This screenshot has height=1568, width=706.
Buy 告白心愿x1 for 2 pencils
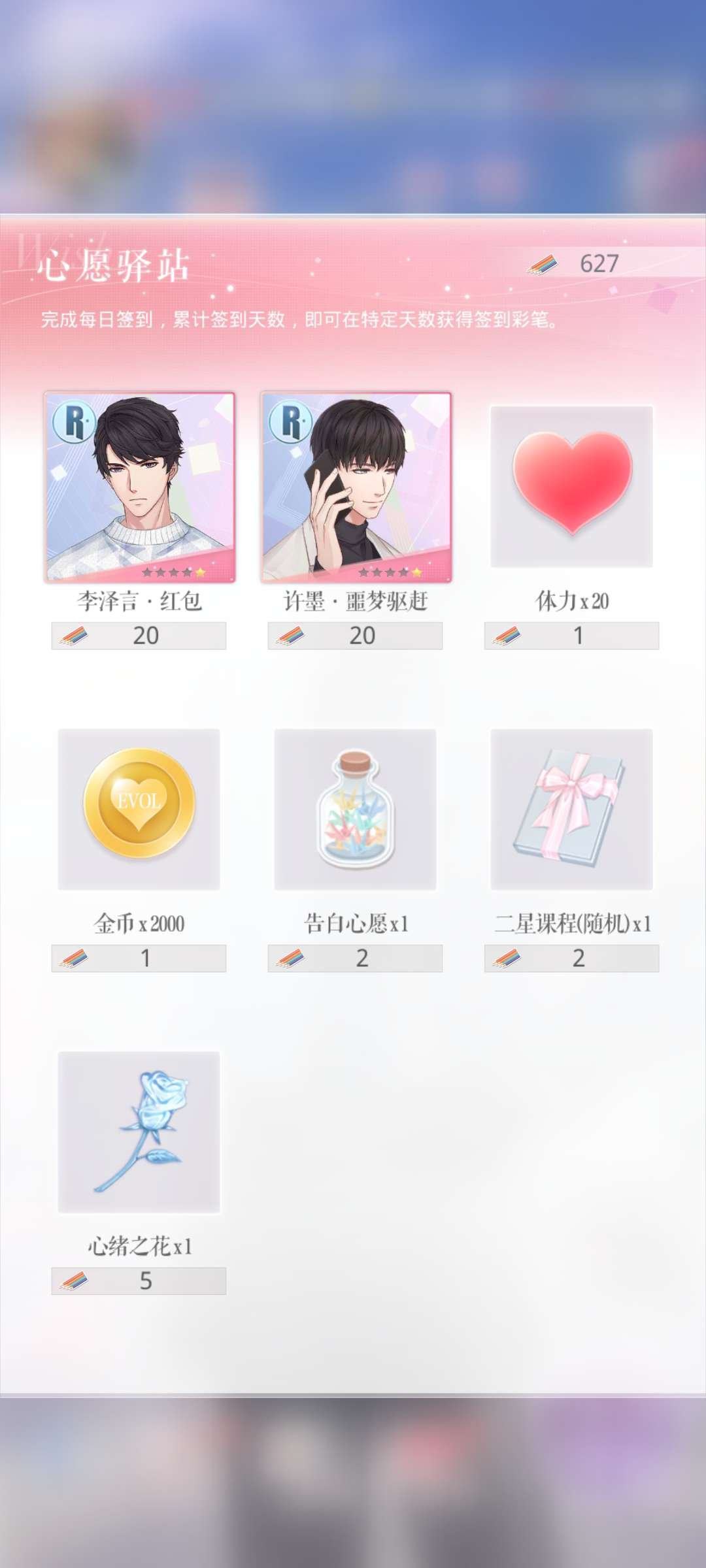pyautogui.click(x=356, y=958)
